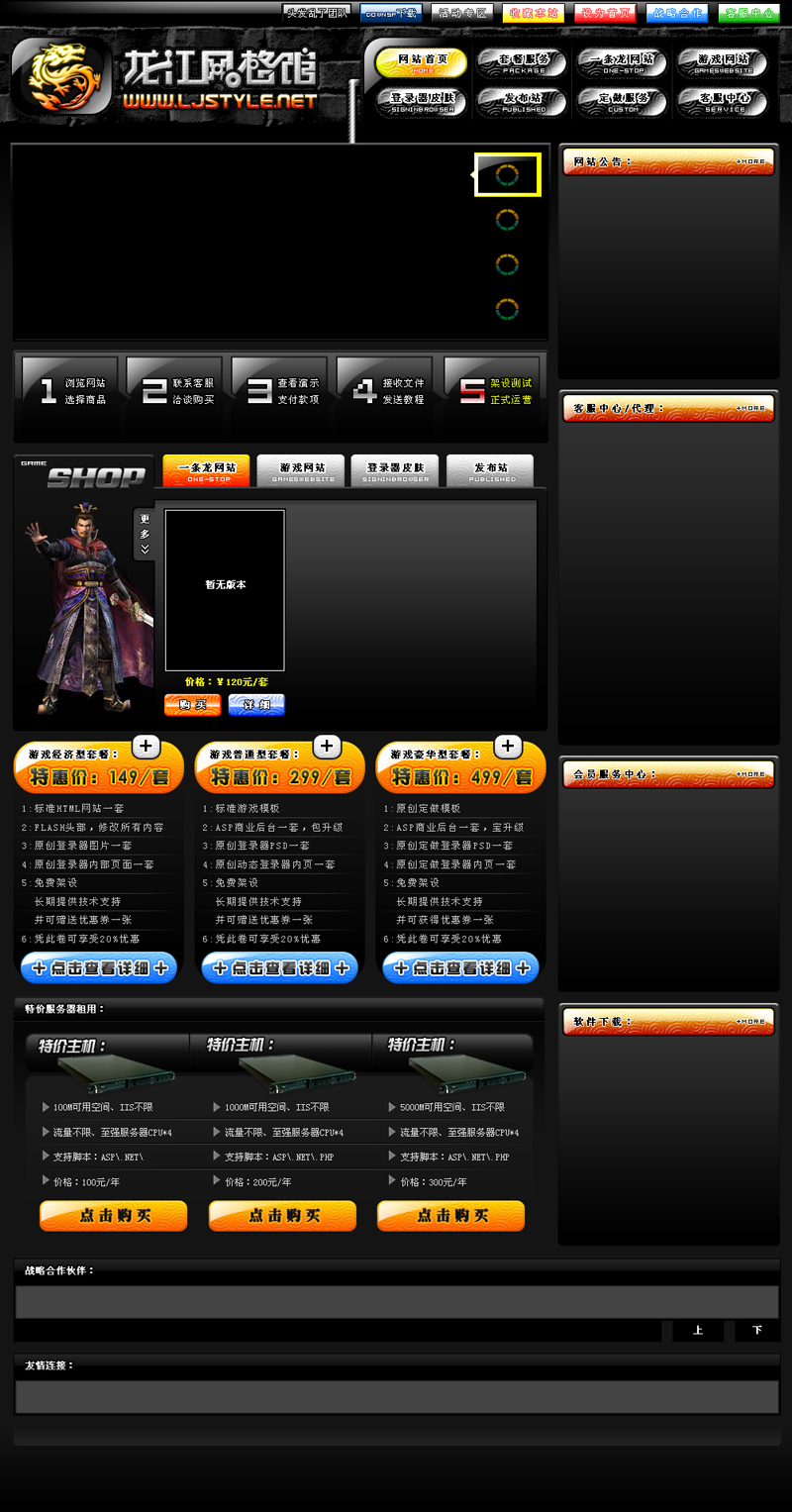792x1512 pixels.
Task: Expand the 更多 arrow in the shop
Action: point(145,534)
